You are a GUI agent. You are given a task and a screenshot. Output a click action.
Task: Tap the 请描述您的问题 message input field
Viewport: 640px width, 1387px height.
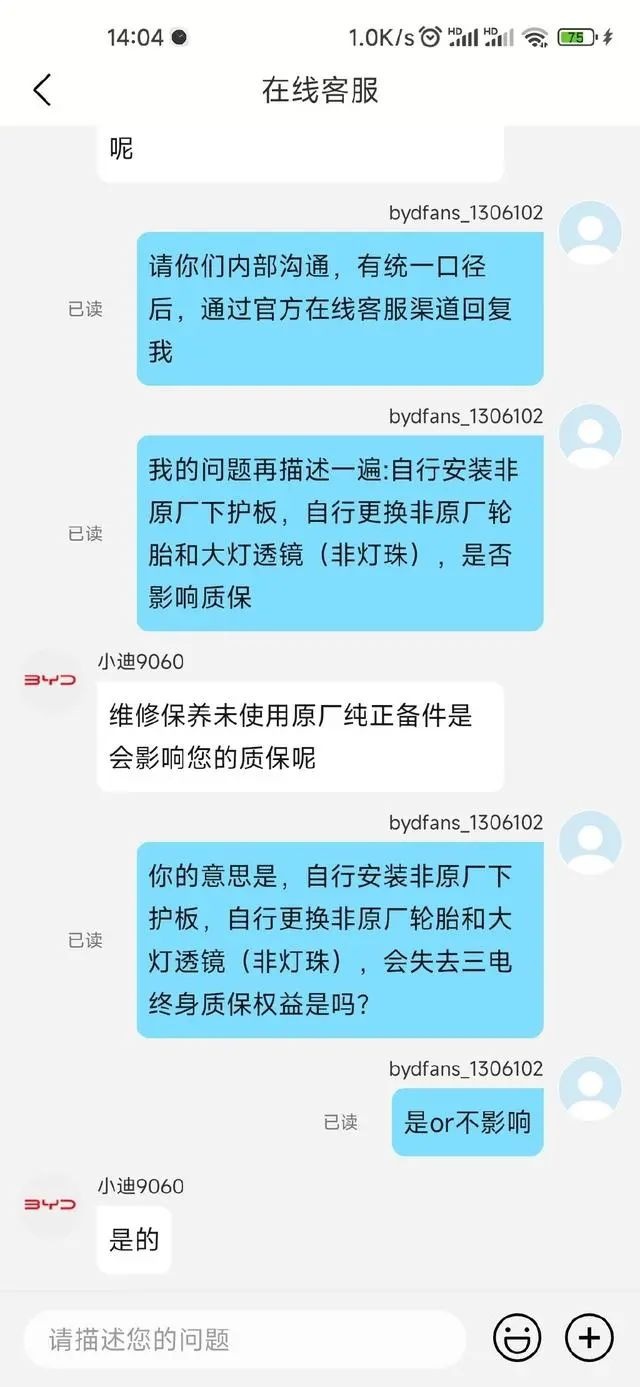246,1338
